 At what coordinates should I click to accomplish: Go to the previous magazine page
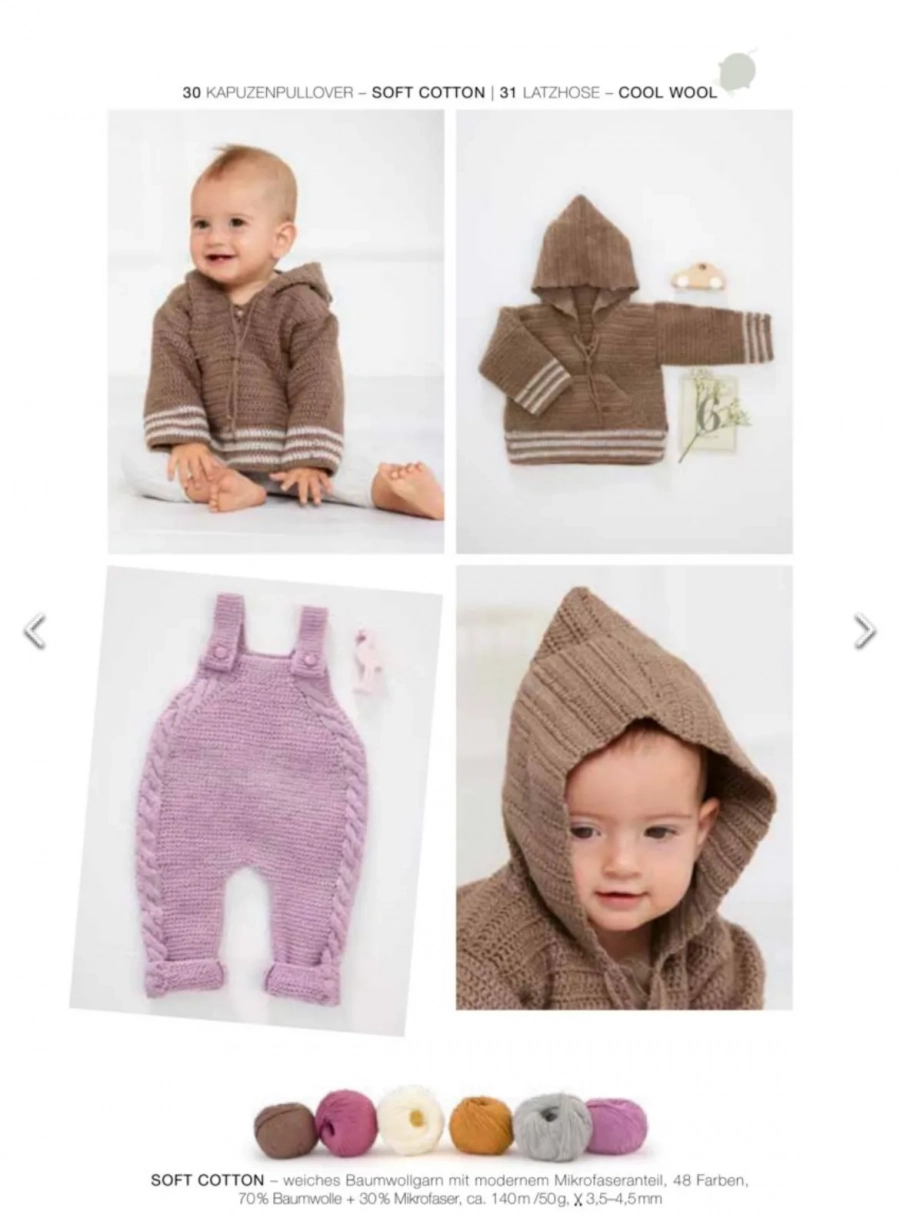35,631
